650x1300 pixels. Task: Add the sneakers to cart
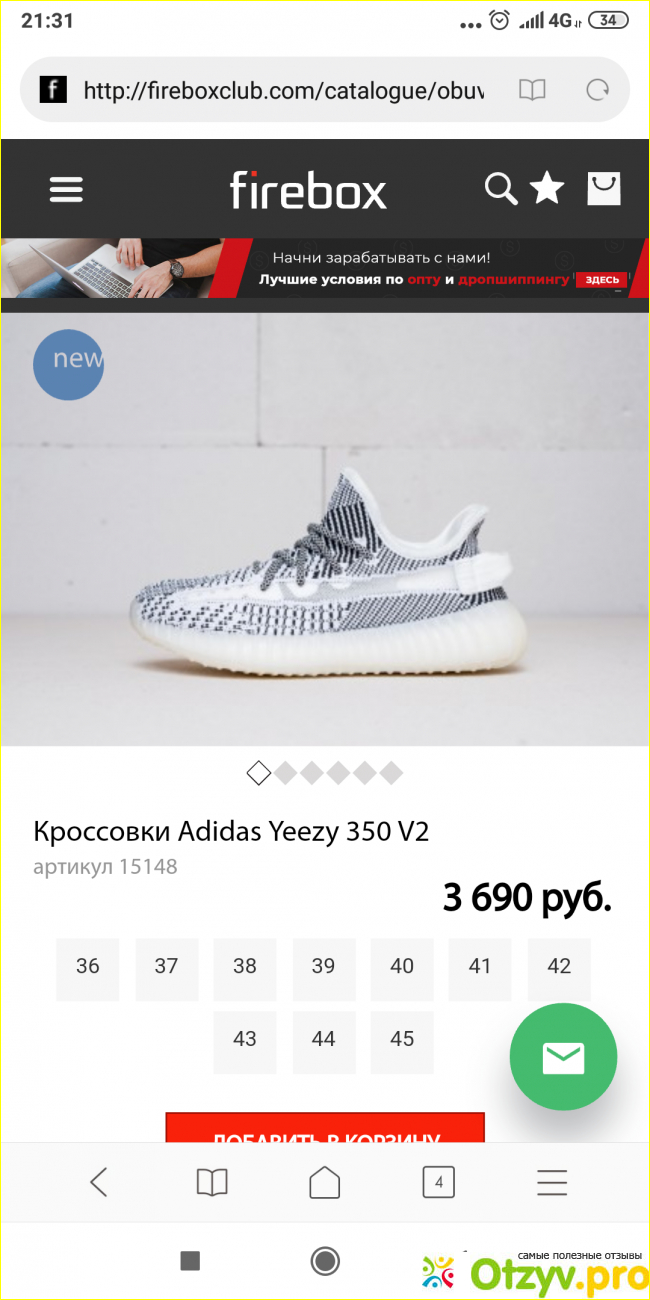pyautogui.click(x=325, y=1130)
